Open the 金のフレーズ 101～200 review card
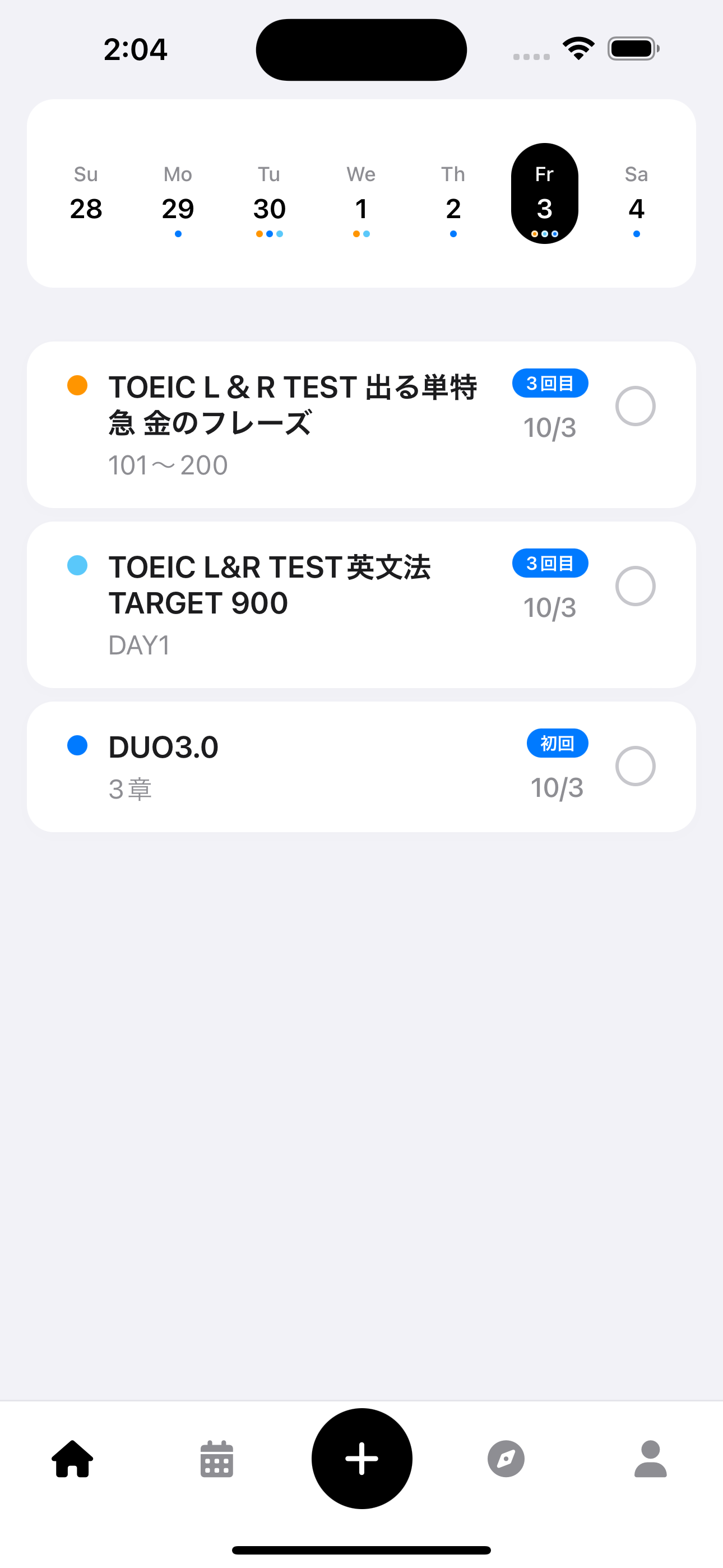723x1568 pixels. coord(292,425)
